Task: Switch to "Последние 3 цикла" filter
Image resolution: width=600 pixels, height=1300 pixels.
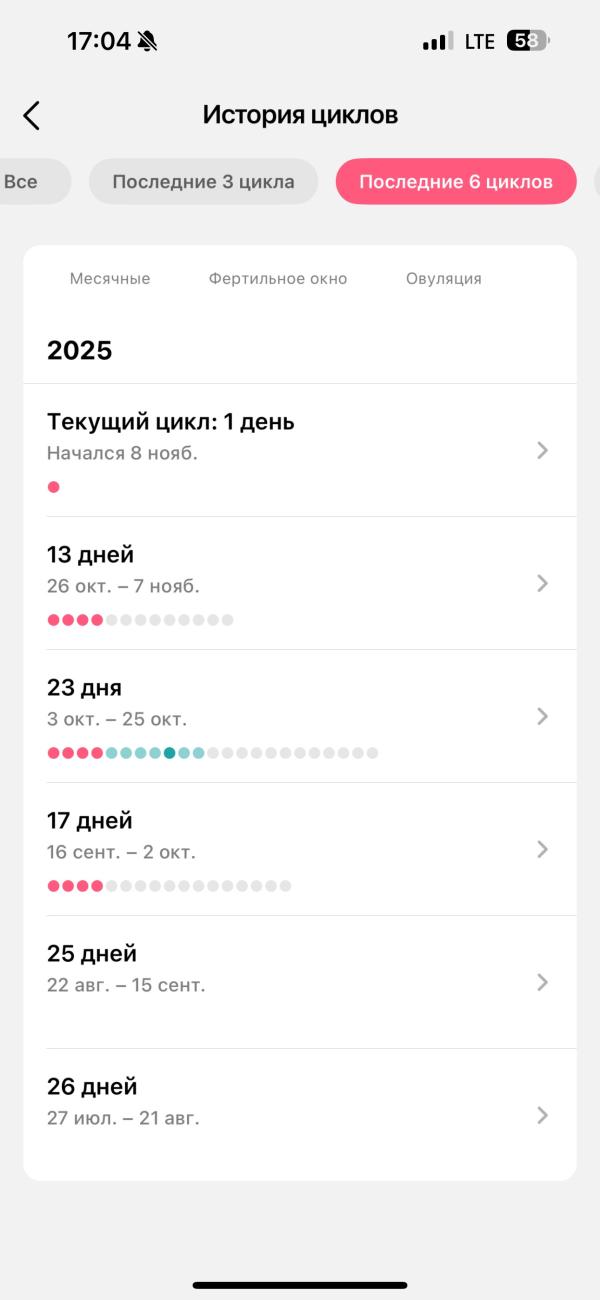Action: pos(203,182)
